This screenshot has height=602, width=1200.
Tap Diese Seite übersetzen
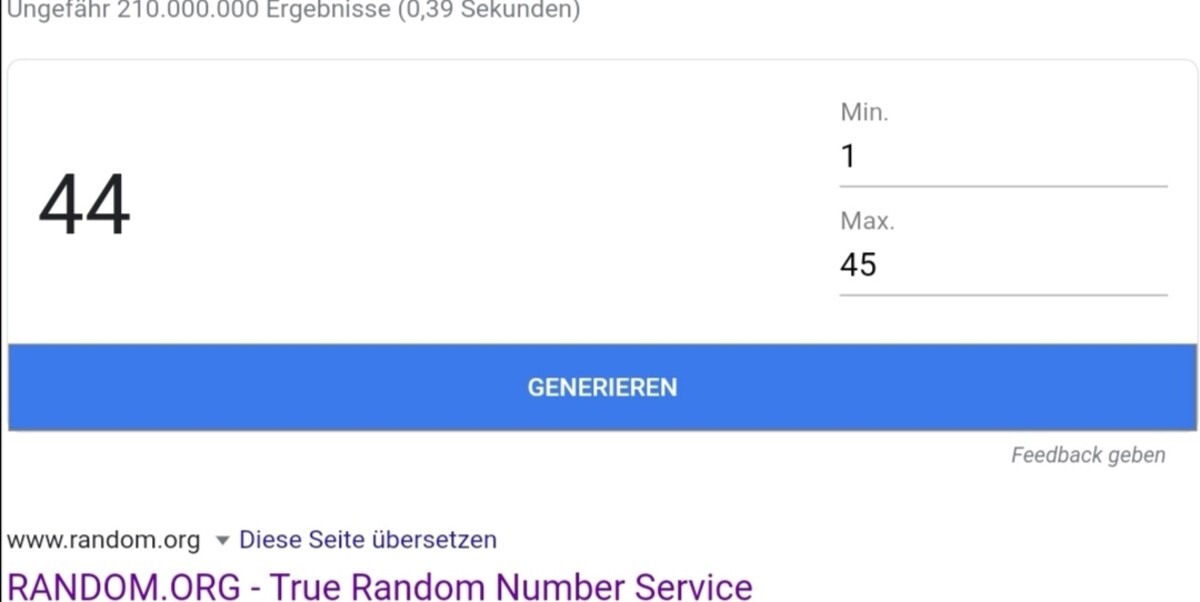(367, 540)
